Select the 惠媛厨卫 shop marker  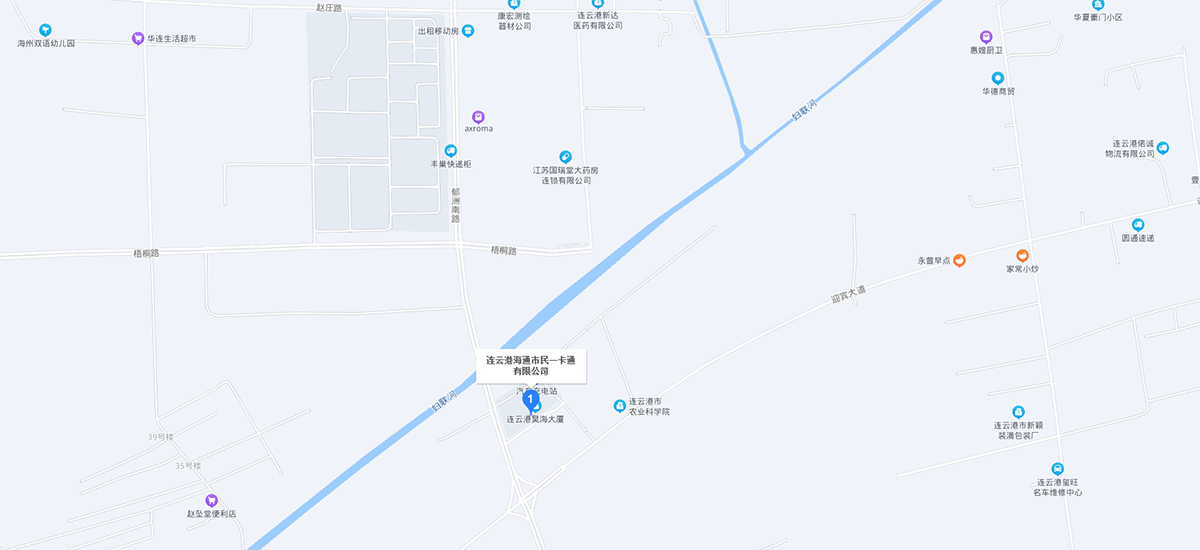[985, 37]
